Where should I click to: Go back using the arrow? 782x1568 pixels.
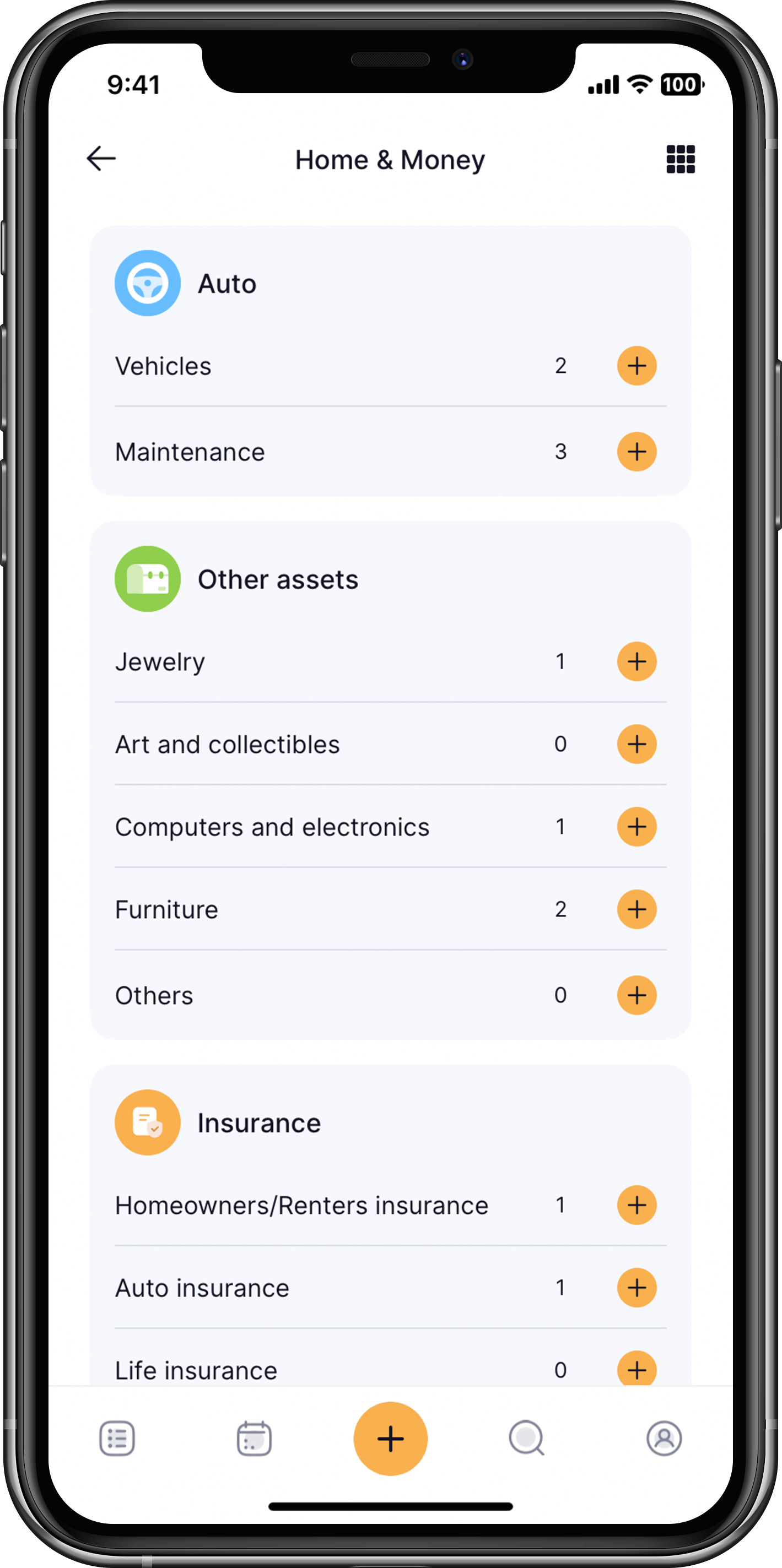pyautogui.click(x=101, y=159)
